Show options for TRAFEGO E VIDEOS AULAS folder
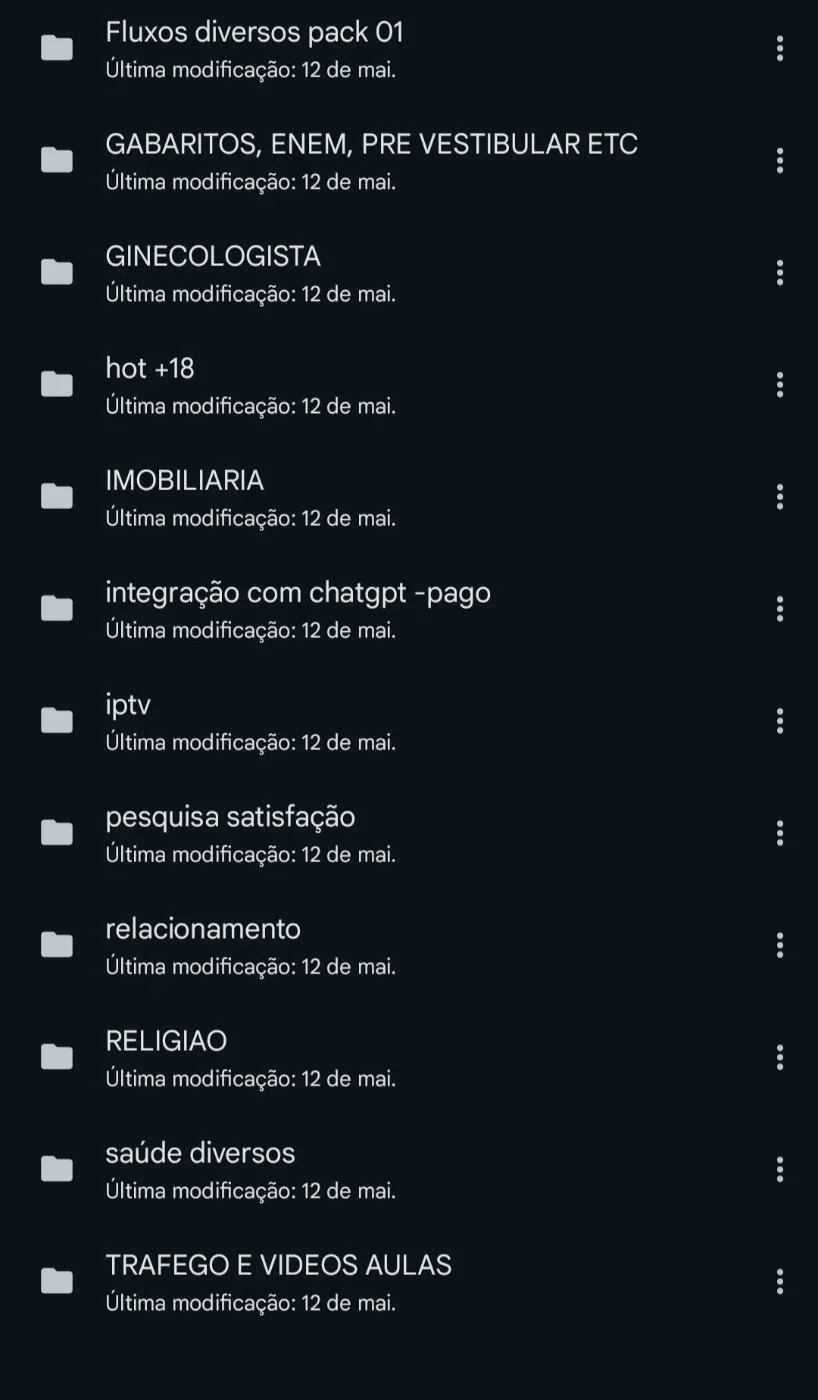Image resolution: width=818 pixels, height=1400 pixels. (x=779, y=1281)
